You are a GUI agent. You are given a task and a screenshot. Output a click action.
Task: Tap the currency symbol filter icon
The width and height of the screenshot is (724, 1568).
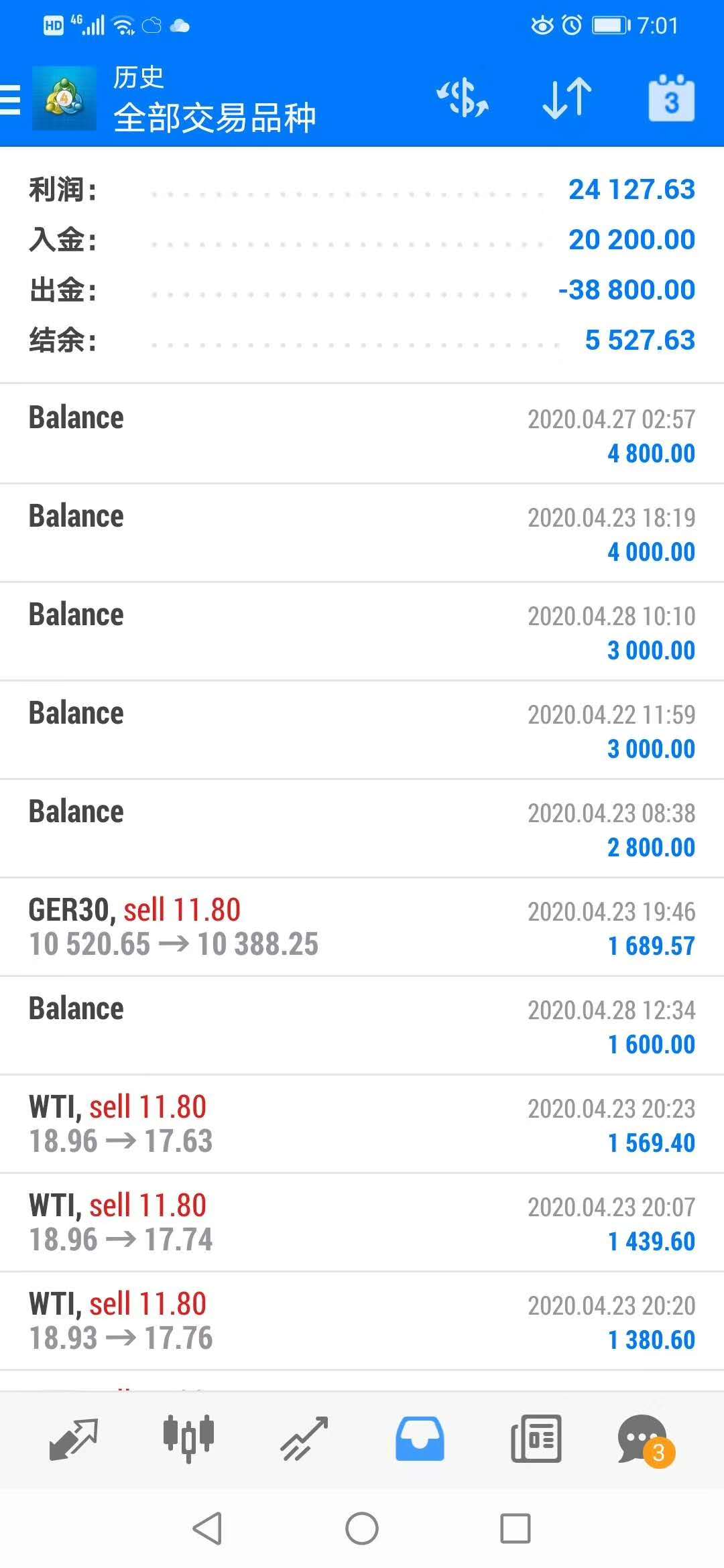pyautogui.click(x=463, y=99)
